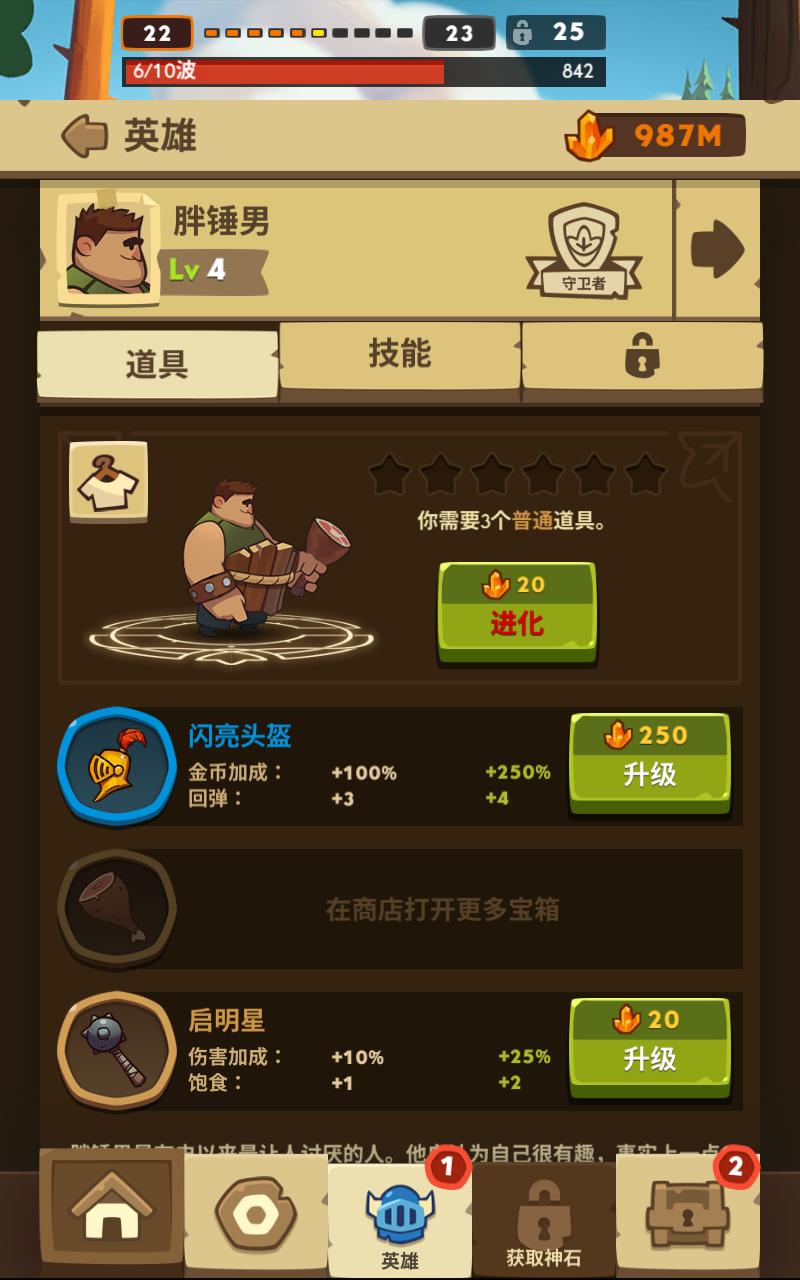Open the treasure chest tab

point(686,1213)
